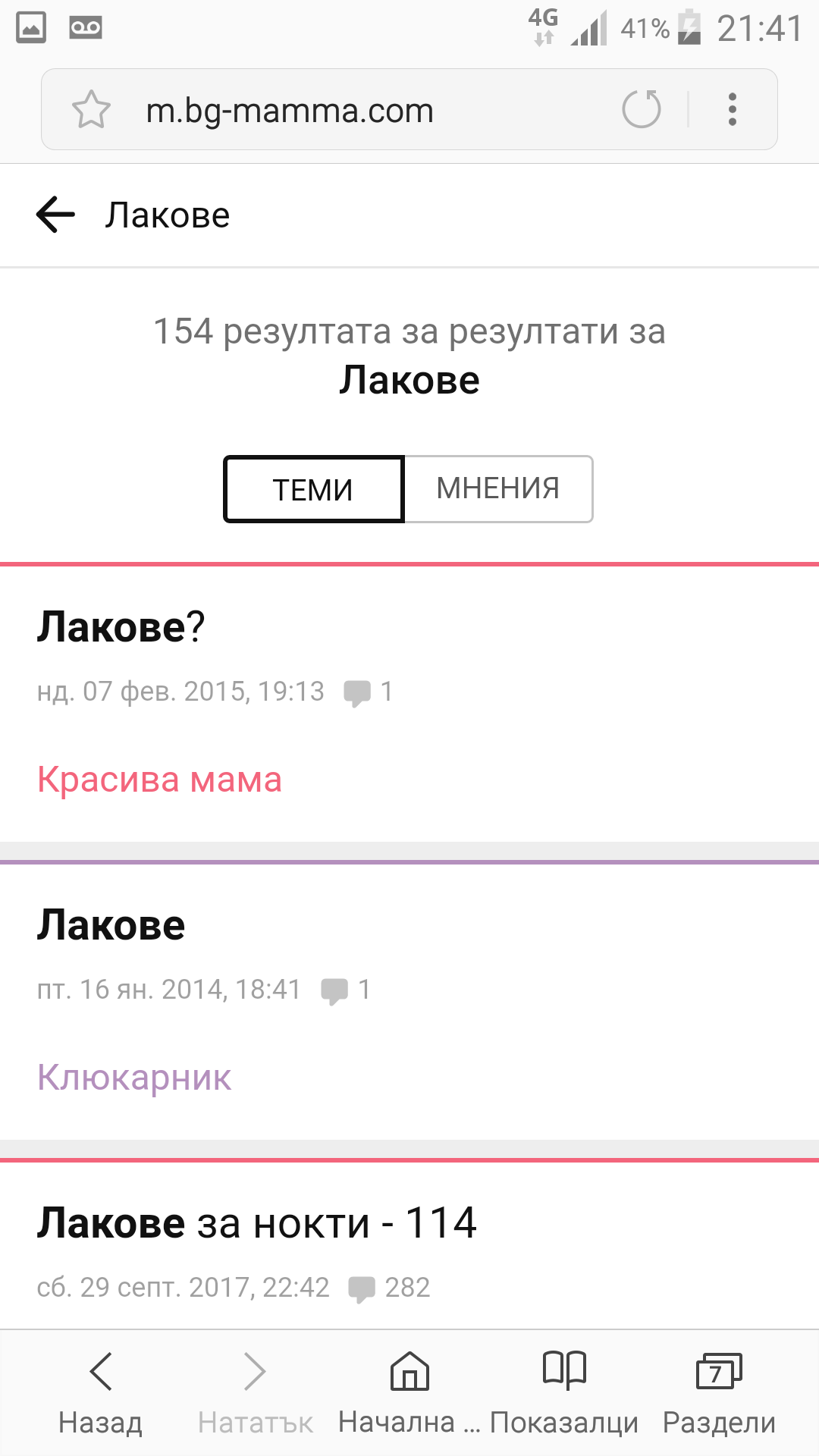The height and width of the screenshot is (1456, 819).
Task: Open the Лакове topic from 16 ян. 2014
Action: [x=111, y=925]
